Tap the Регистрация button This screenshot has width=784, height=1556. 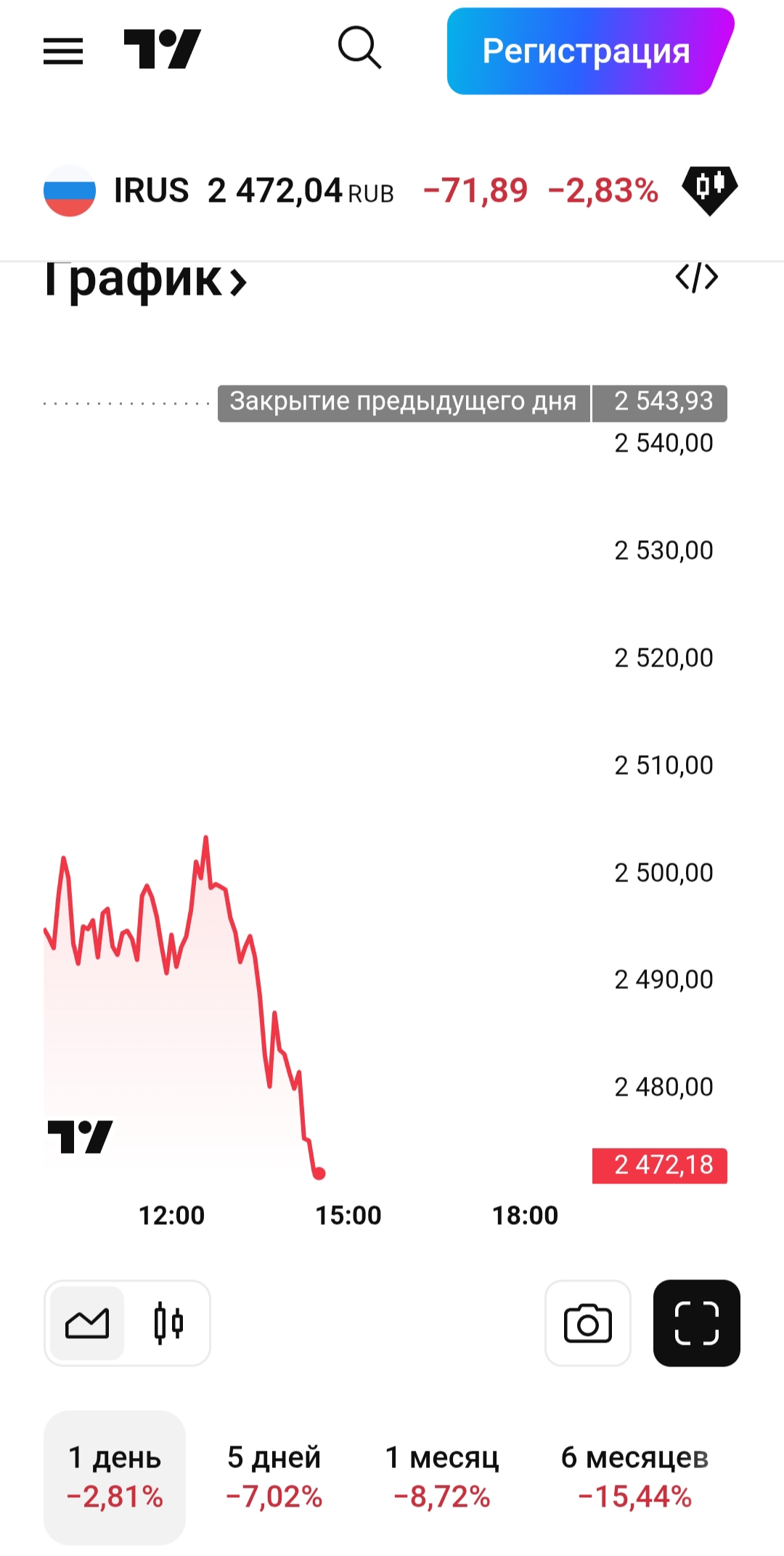[587, 52]
